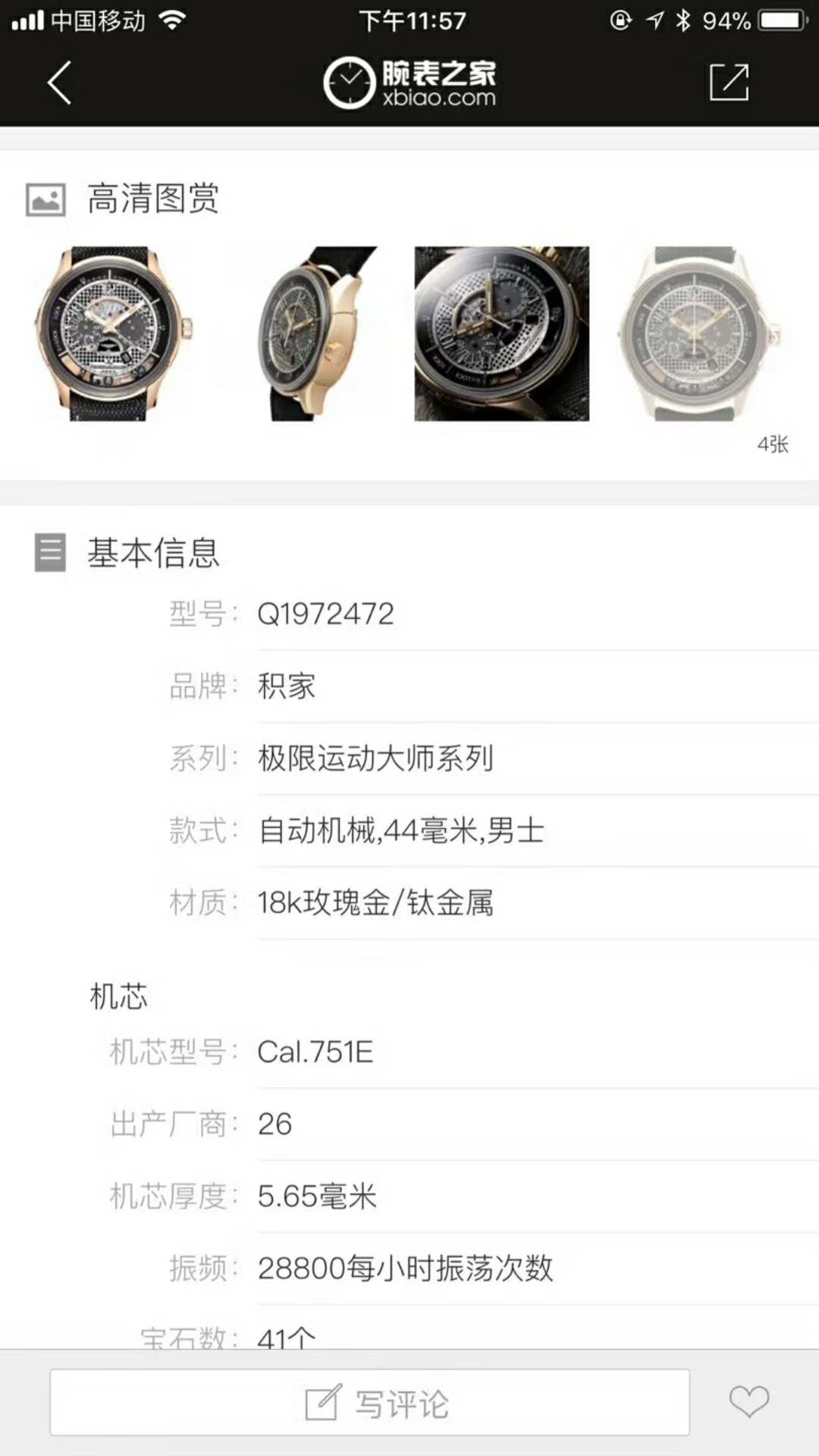Open the close-up dial photo
Viewport: 819px width, 1456px height.
[501, 334]
